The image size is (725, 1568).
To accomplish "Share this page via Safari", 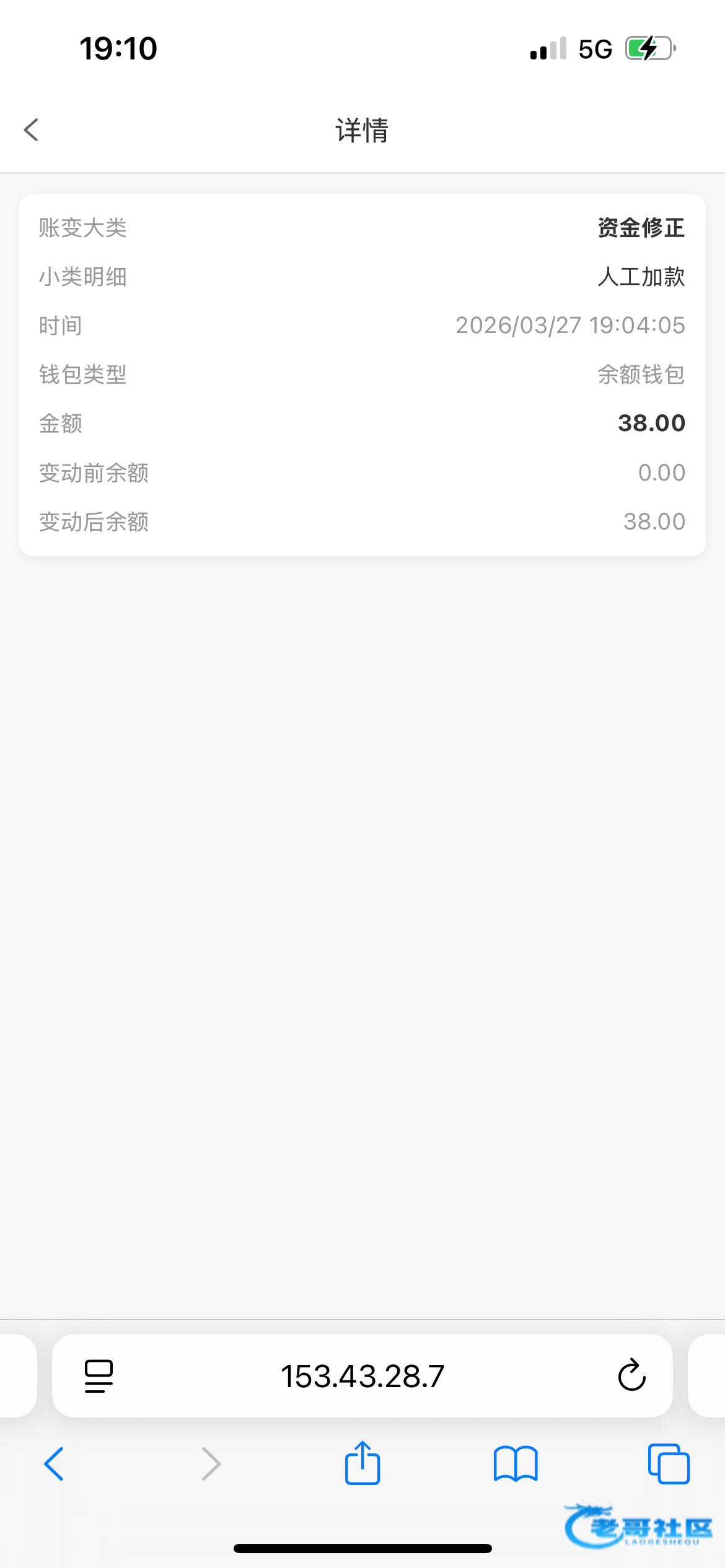I will point(362,1463).
